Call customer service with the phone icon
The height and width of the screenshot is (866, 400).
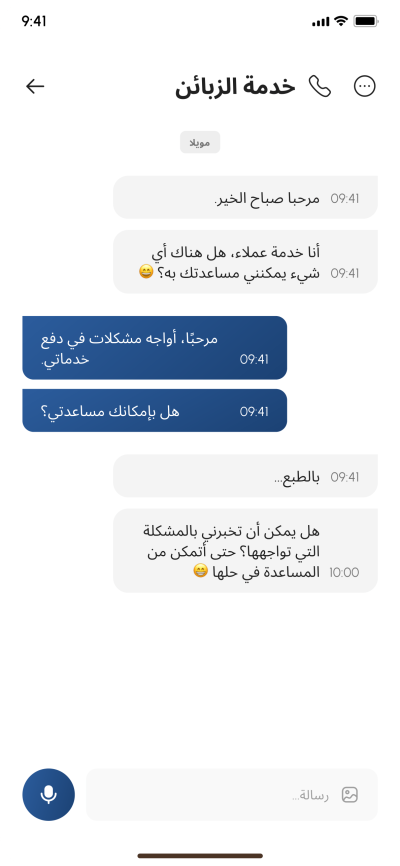coord(320,86)
